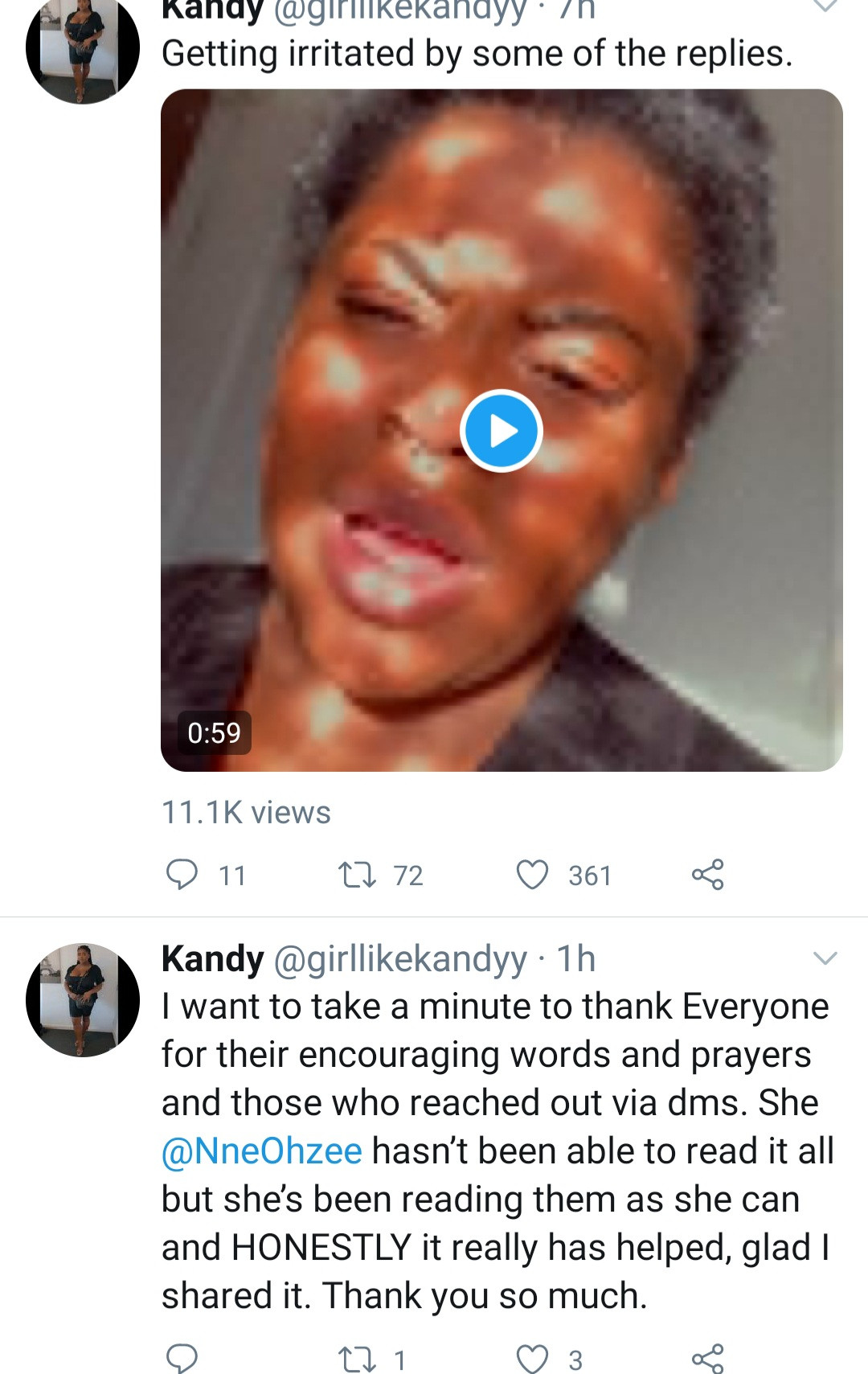Play the 0:59 video

pos(502,431)
